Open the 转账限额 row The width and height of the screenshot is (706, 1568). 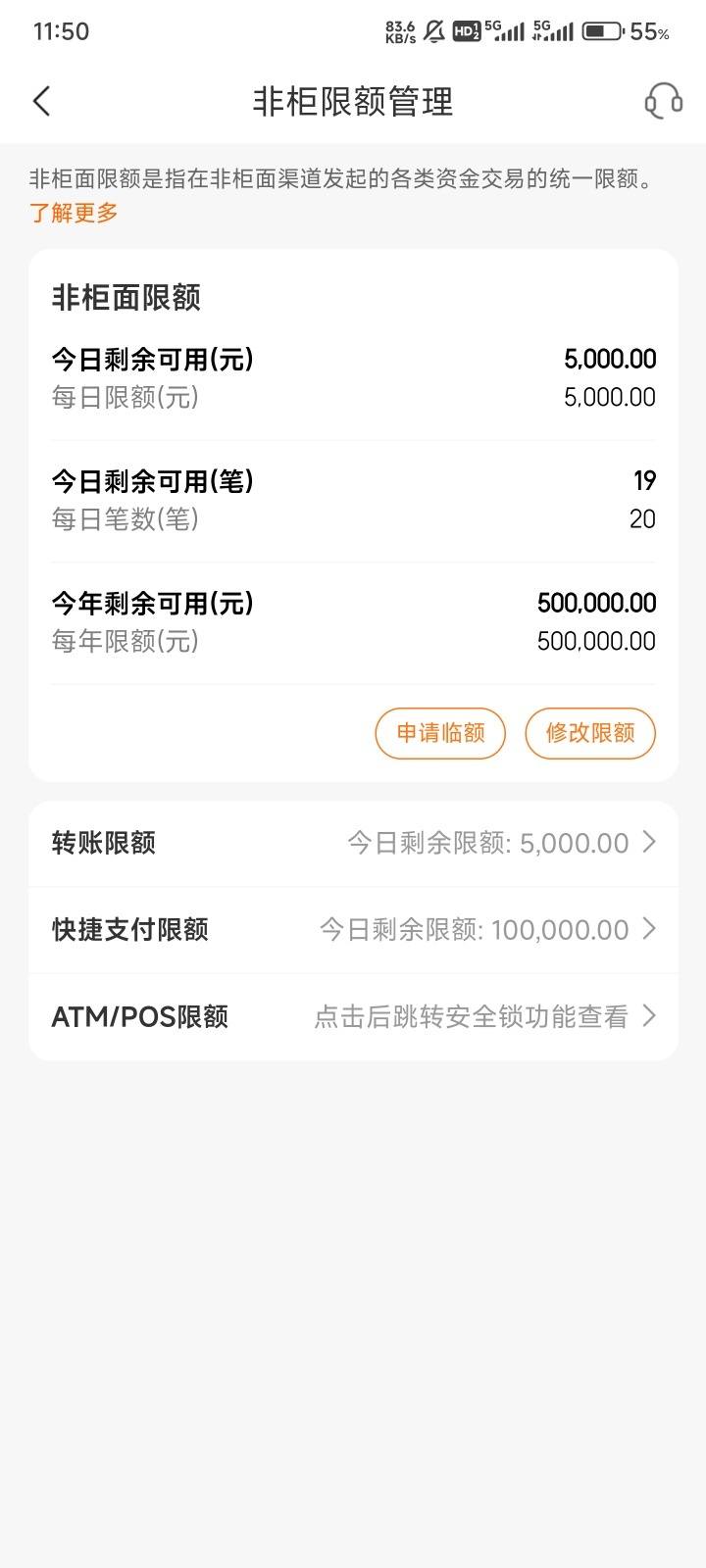tap(353, 844)
